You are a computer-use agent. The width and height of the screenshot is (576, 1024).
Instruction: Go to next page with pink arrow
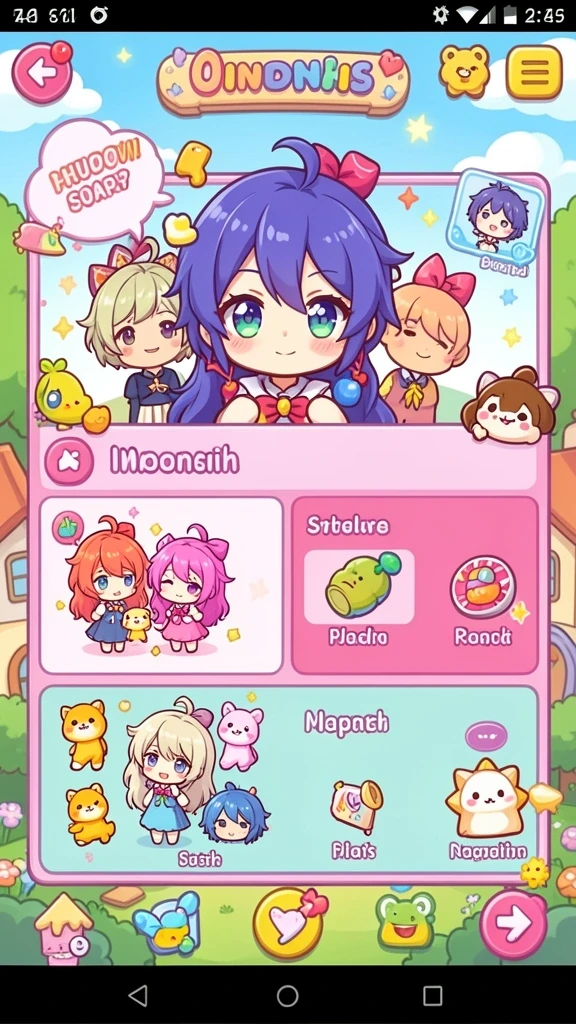(x=513, y=923)
